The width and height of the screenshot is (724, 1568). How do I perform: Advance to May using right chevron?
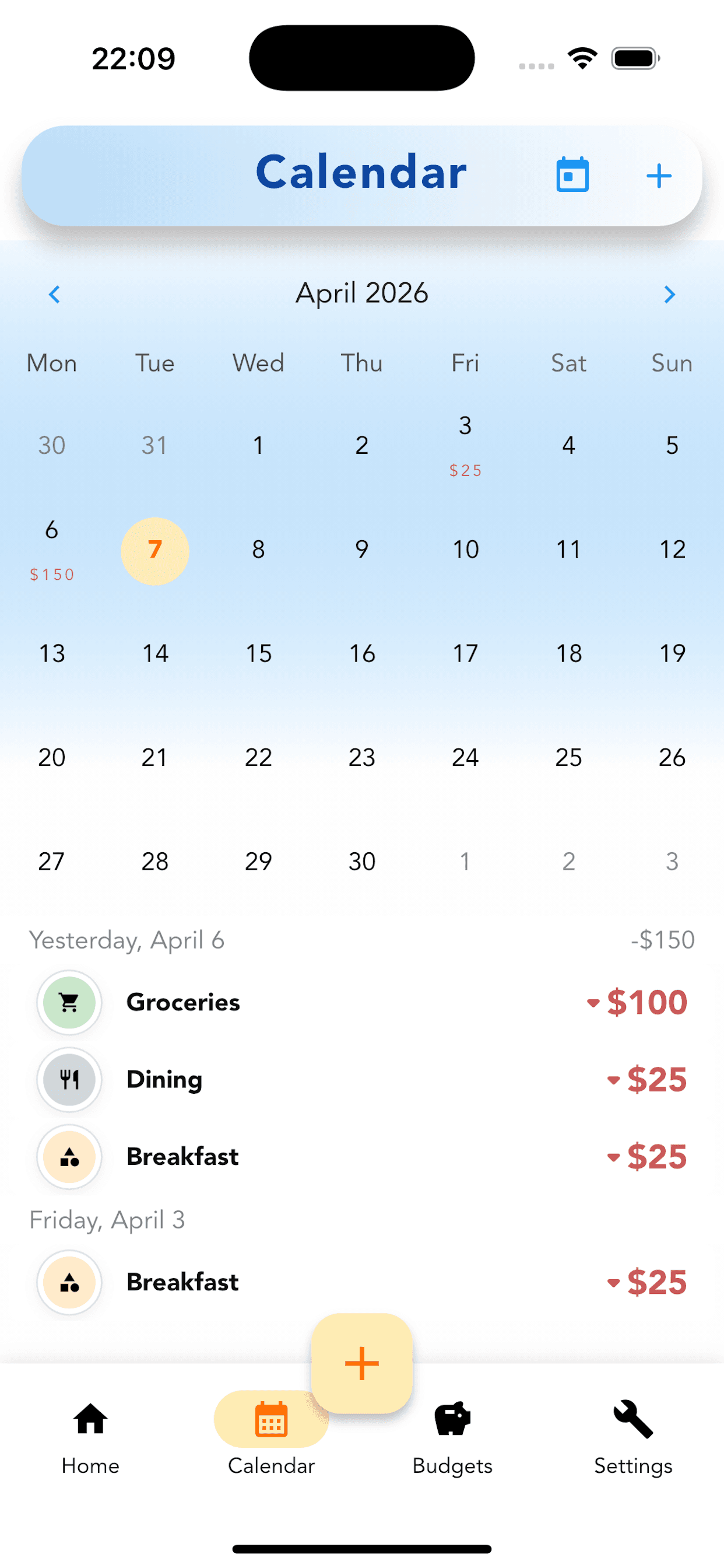(x=670, y=295)
